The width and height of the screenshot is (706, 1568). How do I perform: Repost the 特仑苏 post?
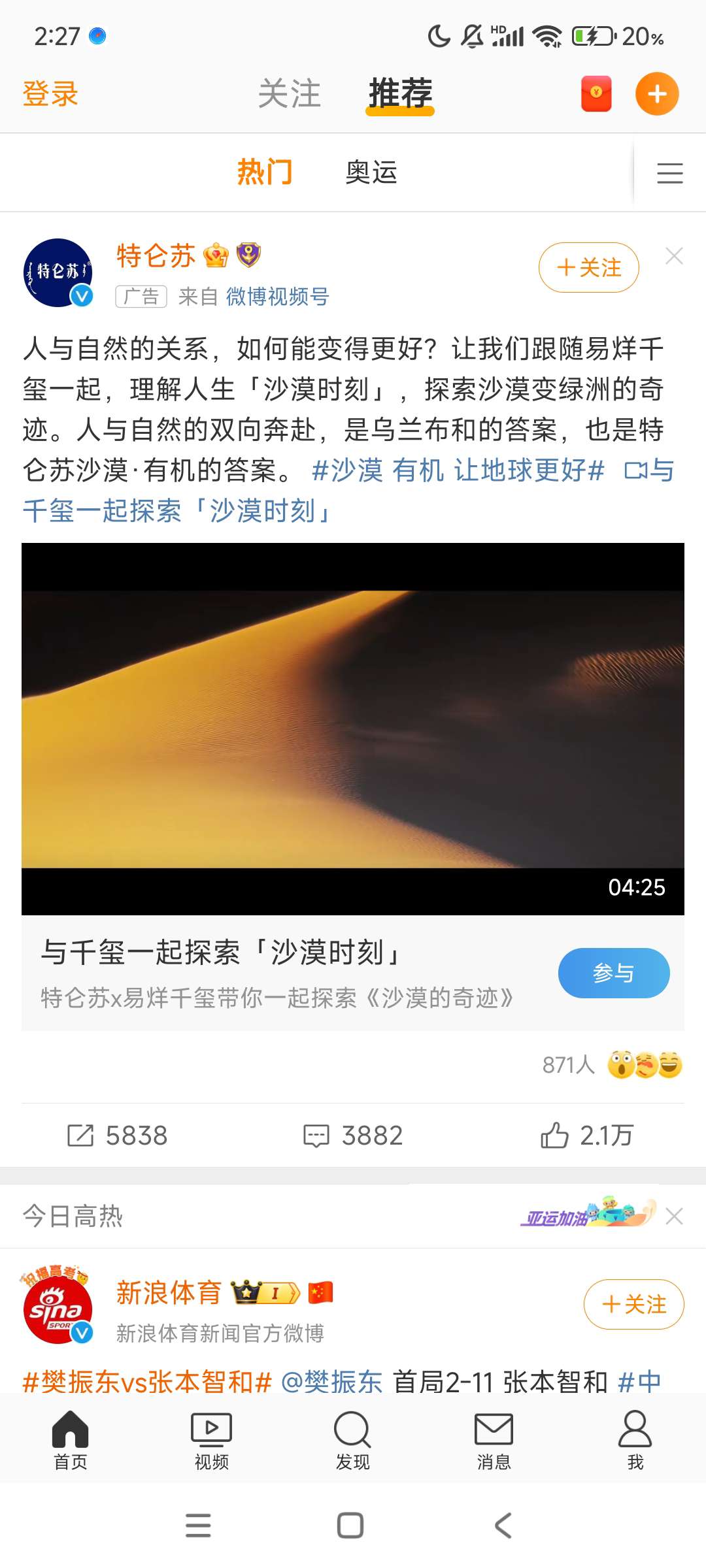pyautogui.click(x=118, y=1135)
